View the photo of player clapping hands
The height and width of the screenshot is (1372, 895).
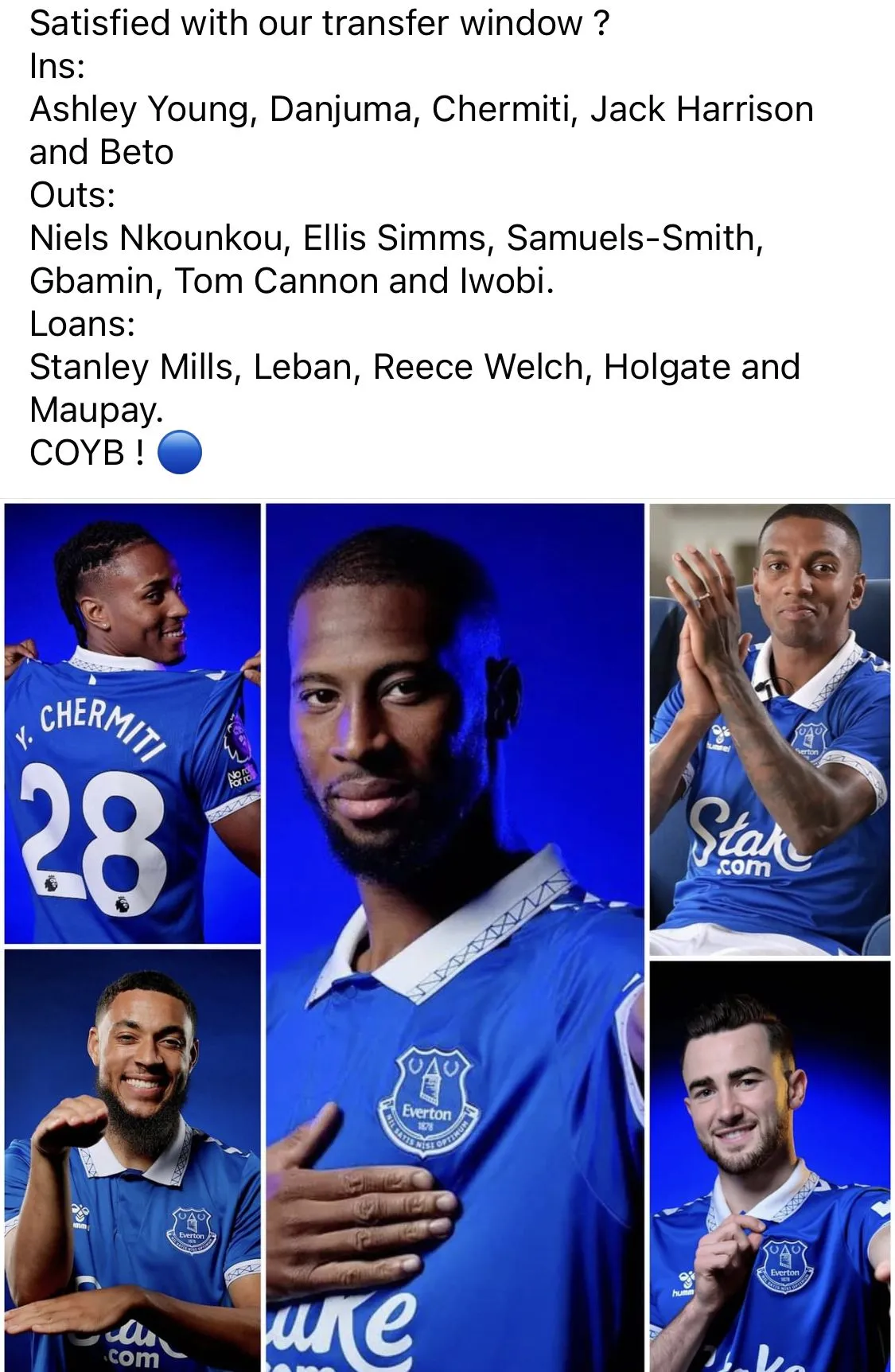769,728
